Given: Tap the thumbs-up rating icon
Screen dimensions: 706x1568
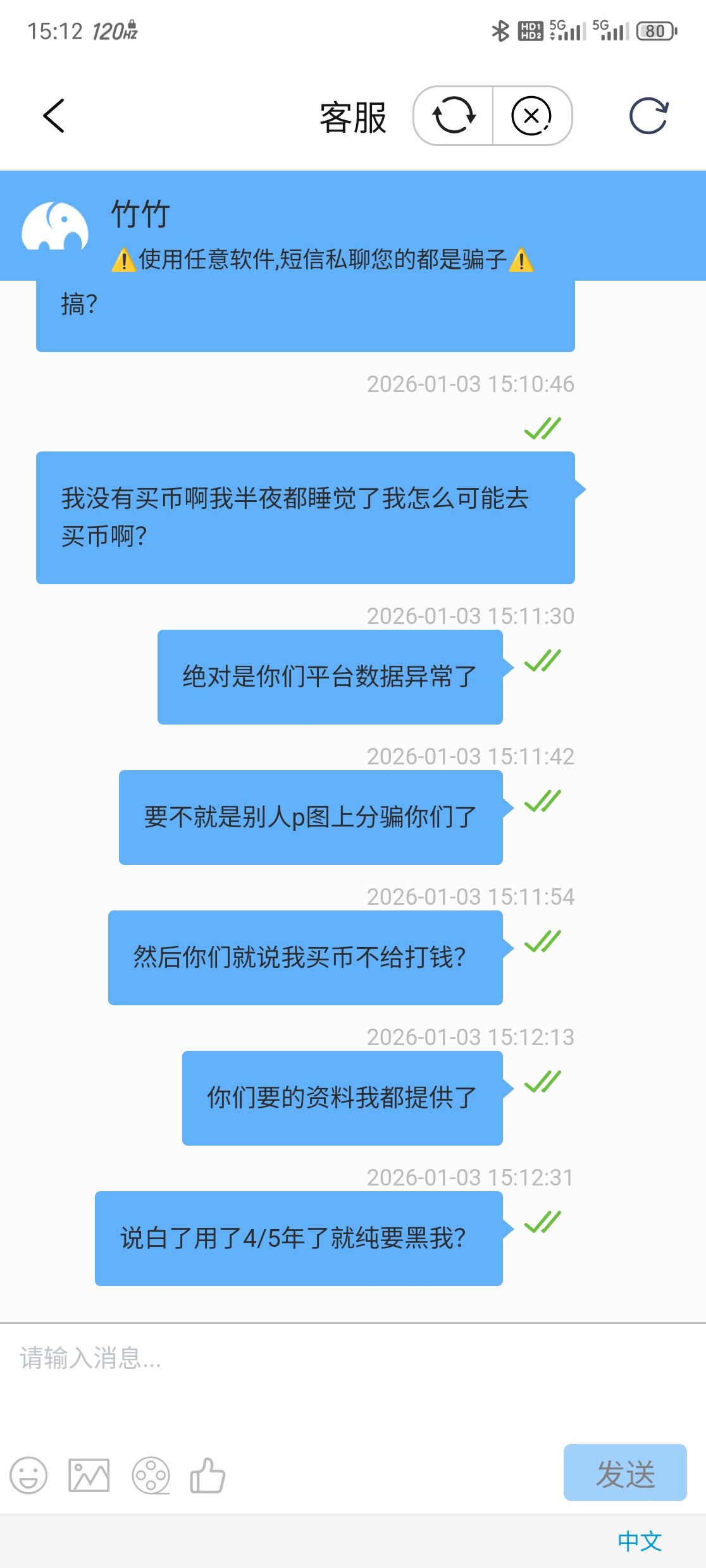Looking at the screenshot, I should pyautogui.click(x=209, y=1476).
